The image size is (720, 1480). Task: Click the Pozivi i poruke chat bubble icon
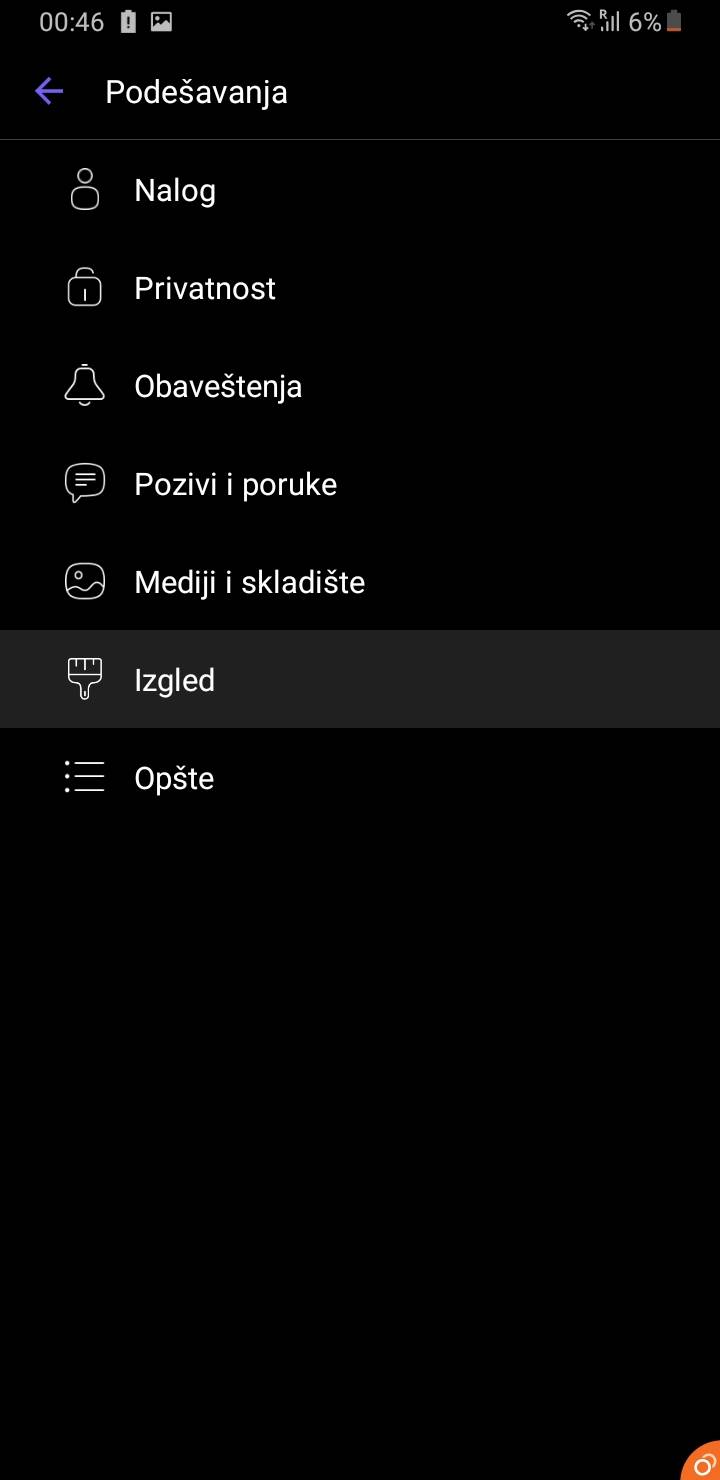pyautogui.click(x=84, y=483)
